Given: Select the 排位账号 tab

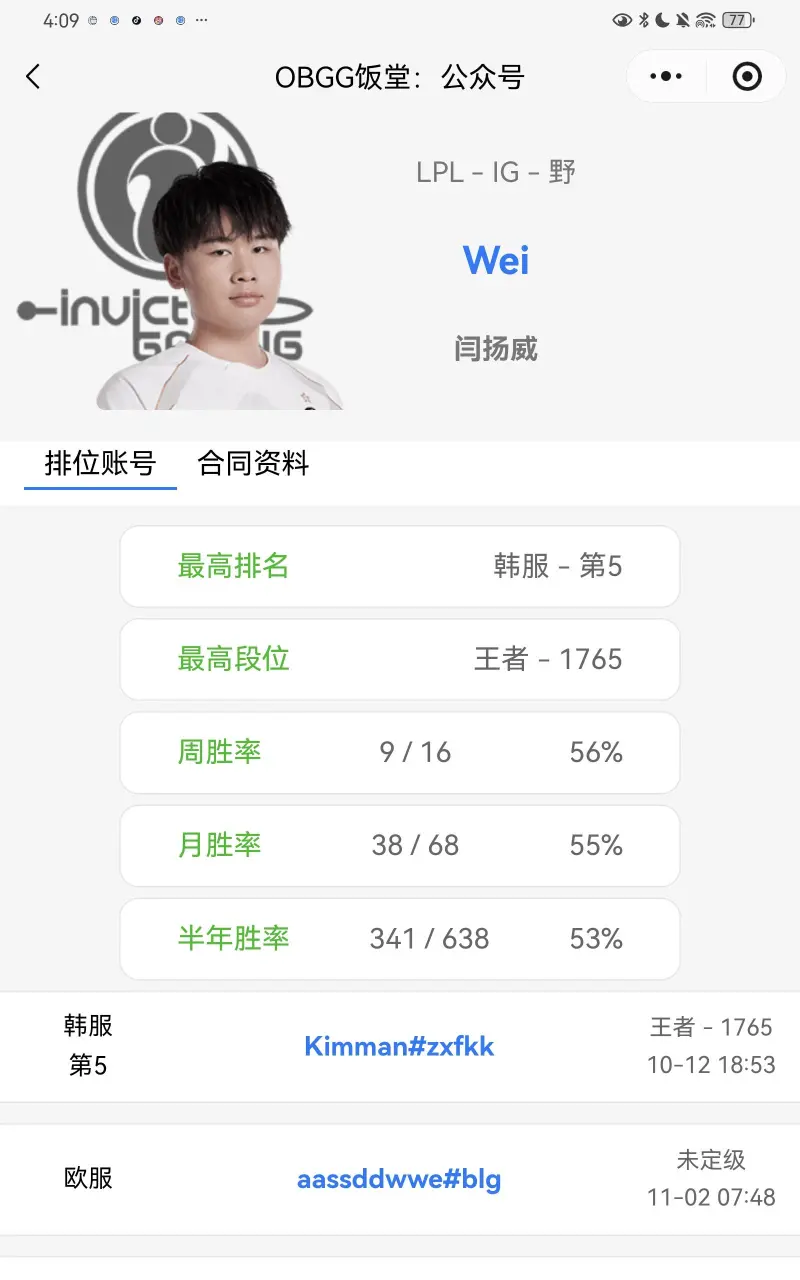Looking at the screenshot, I should pos(100,464).
